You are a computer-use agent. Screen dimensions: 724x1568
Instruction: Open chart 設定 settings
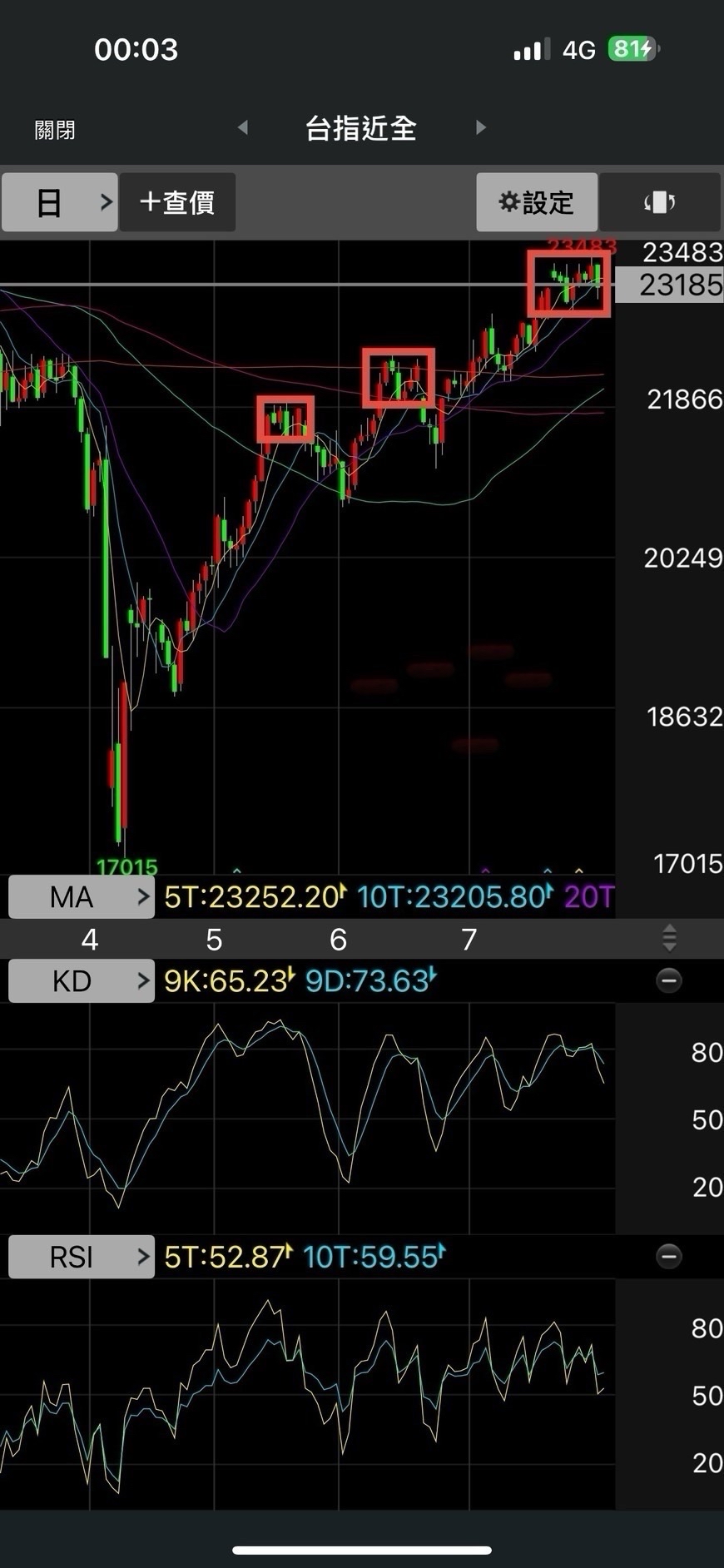537,202
